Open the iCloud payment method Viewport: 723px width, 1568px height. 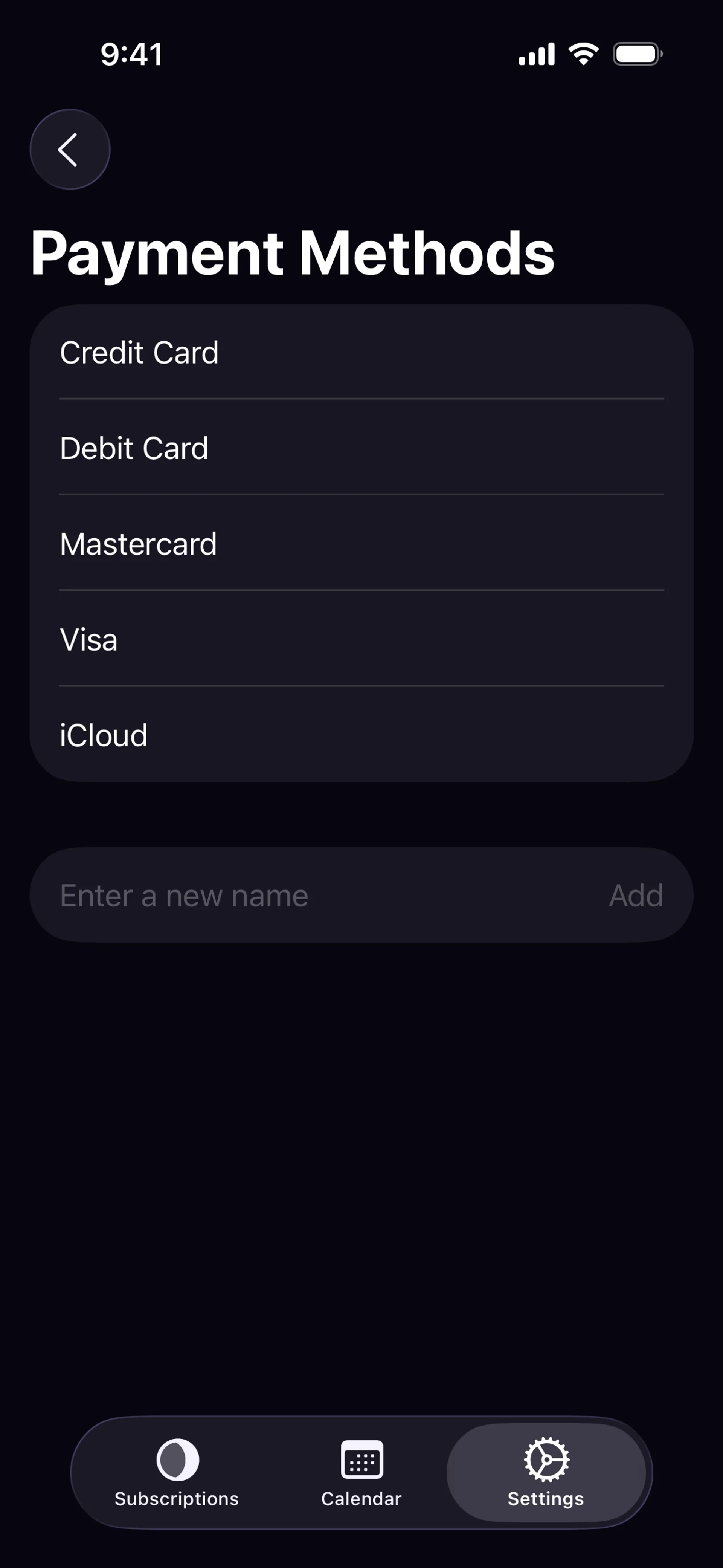coord(361,735)
